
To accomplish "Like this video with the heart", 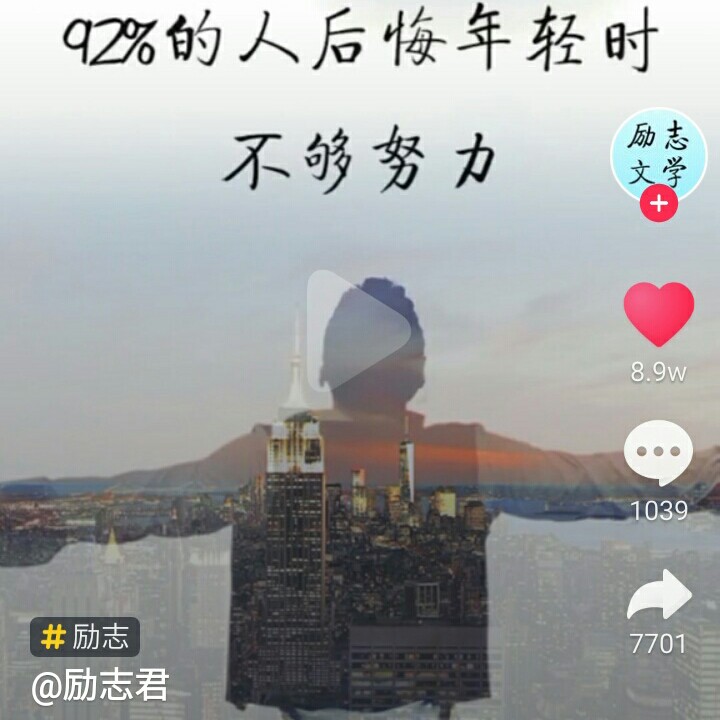I will [x=659, y=314].
